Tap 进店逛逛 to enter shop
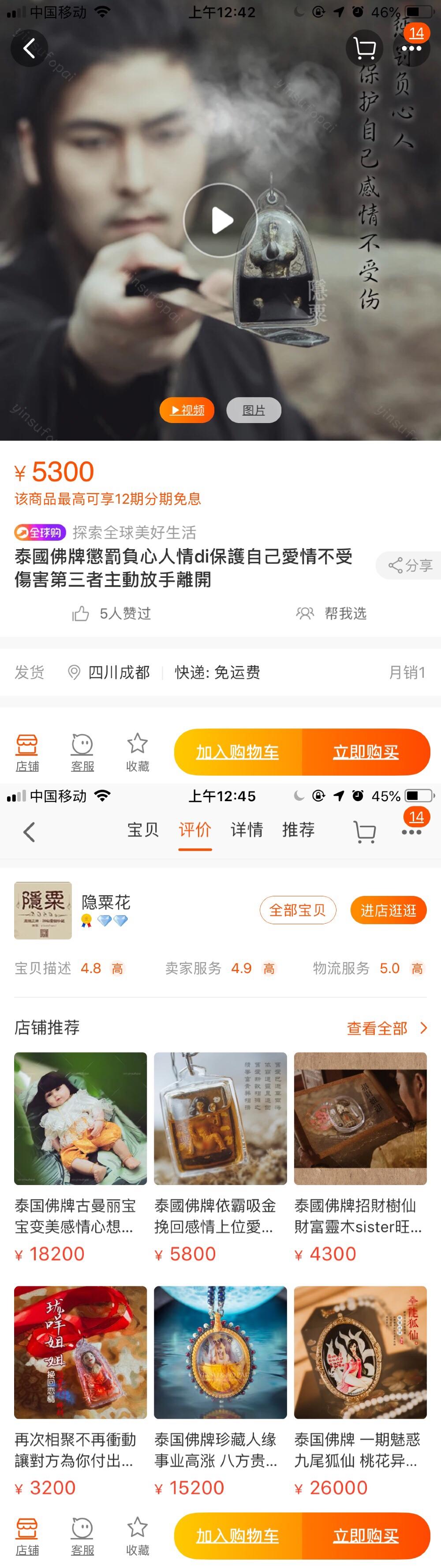Screen dimensions: 441x1568 388,910
